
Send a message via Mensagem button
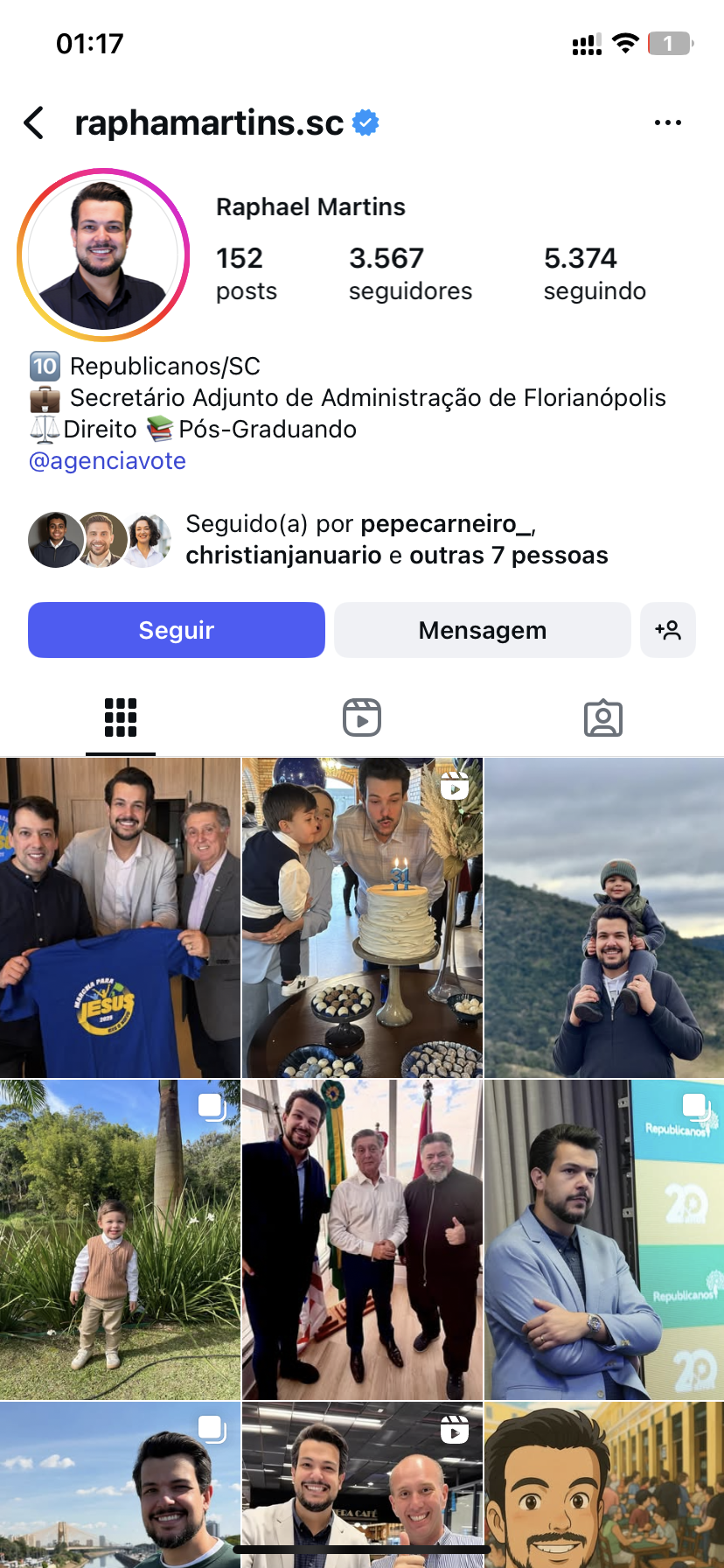[x=482, y=630]
